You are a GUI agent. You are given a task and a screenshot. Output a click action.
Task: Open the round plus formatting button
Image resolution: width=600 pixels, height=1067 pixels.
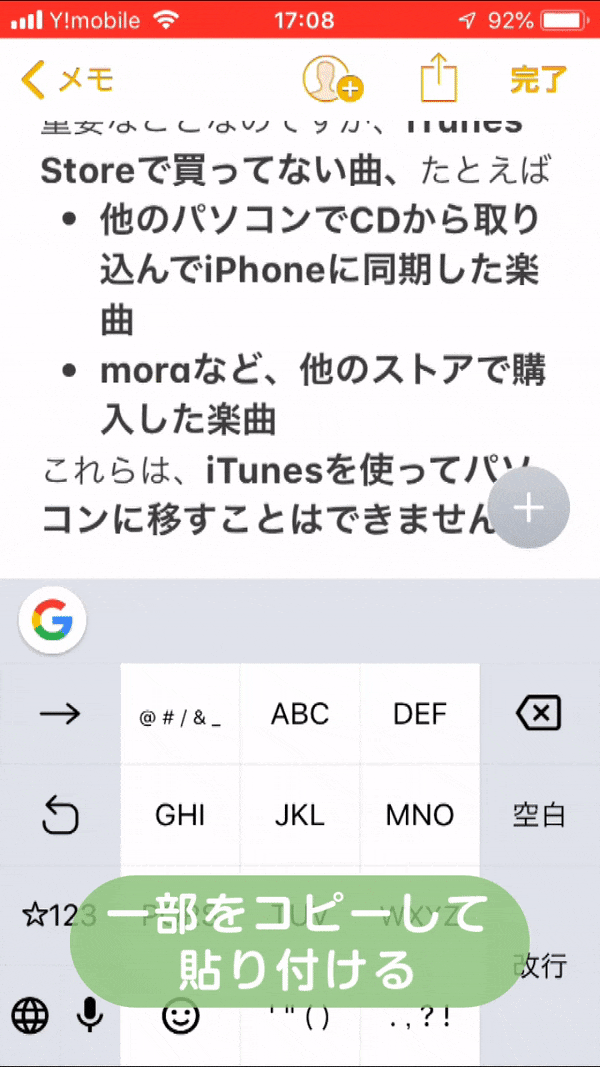[x=529, y=508]
